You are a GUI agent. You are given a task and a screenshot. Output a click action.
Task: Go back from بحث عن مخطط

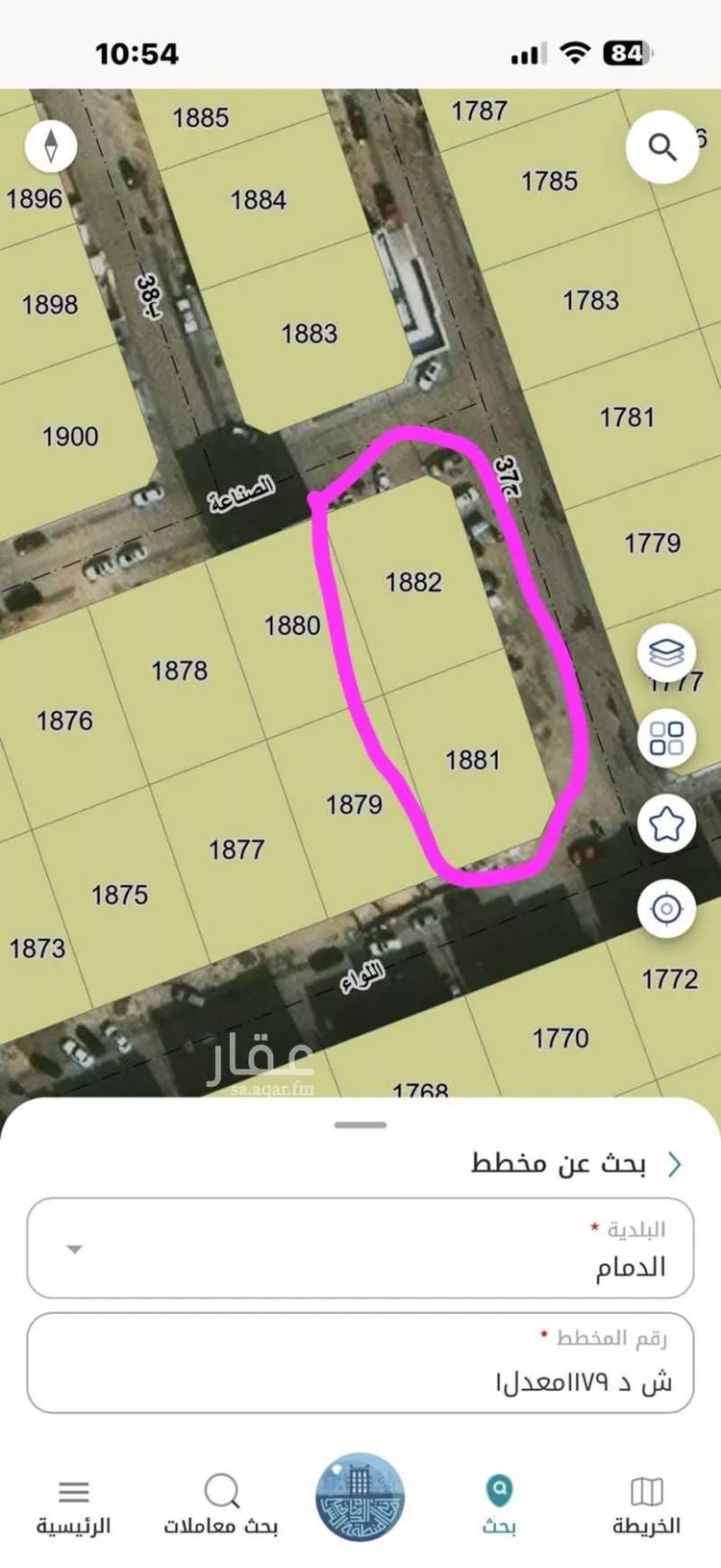[675, 1164]
